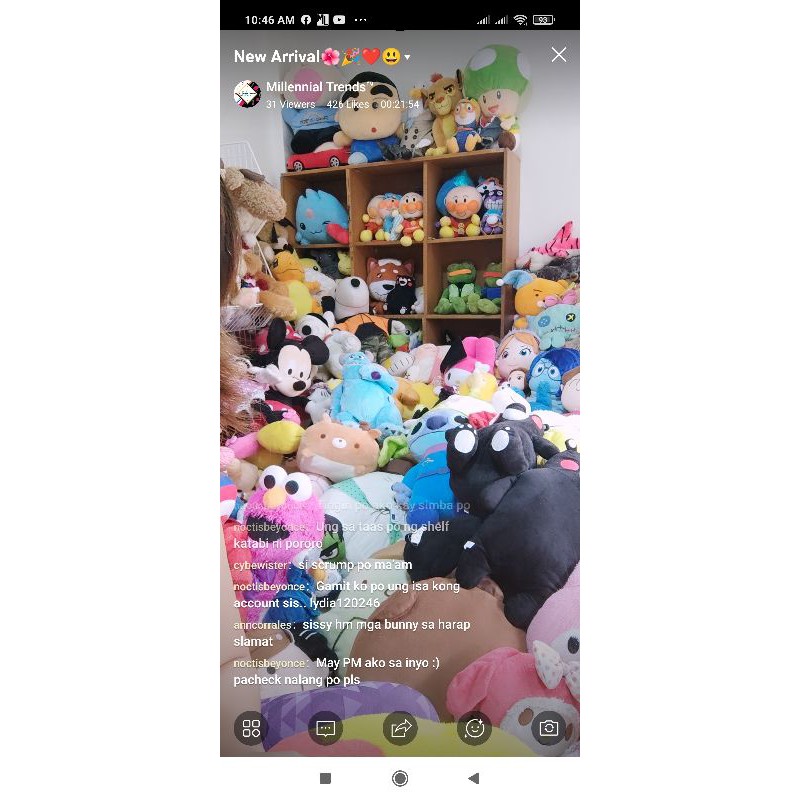This screenshot has width=800, height=800.
Task: Send an emoji reaction
Action: click(x=474, y=728)
